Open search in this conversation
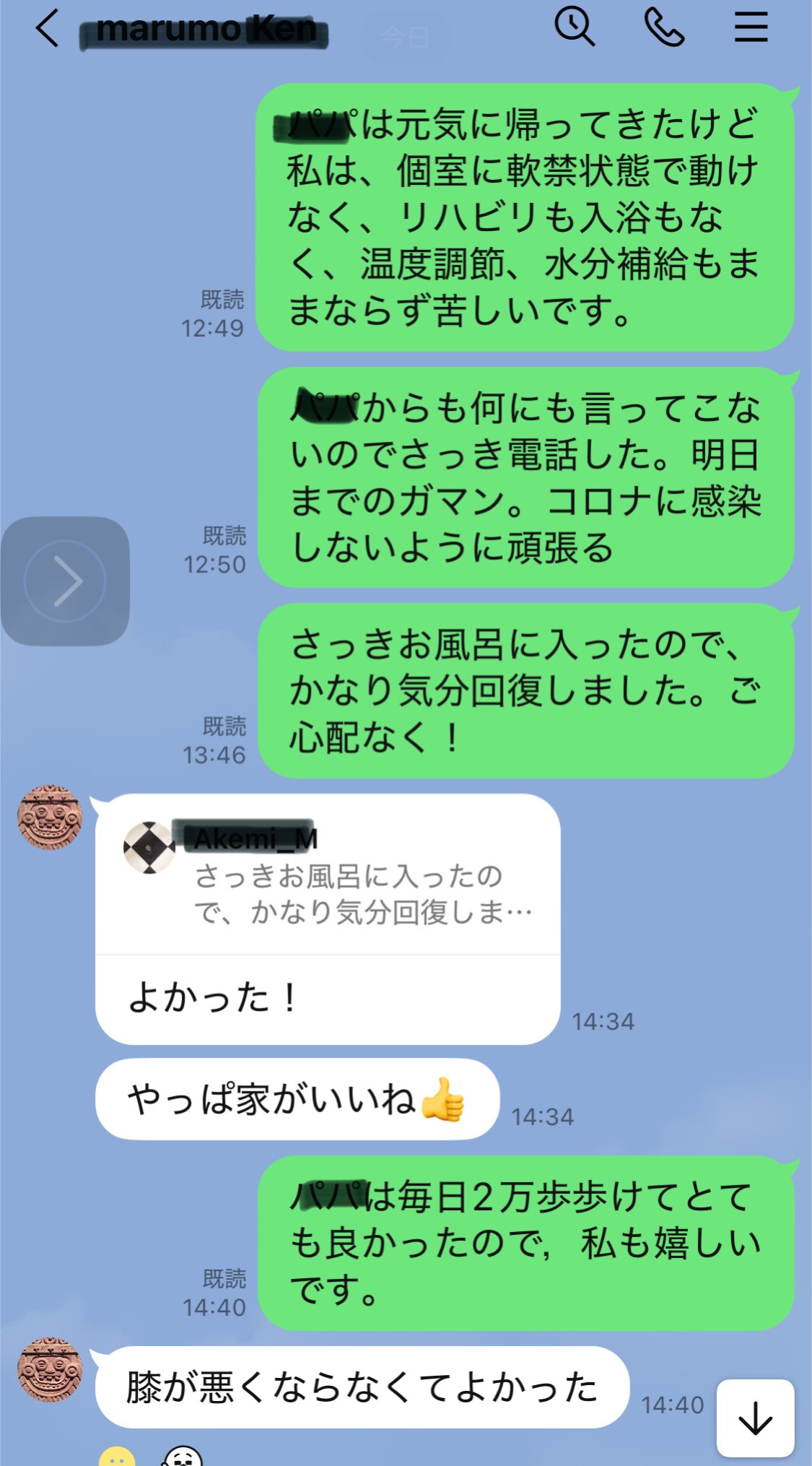 click(574, 27)
